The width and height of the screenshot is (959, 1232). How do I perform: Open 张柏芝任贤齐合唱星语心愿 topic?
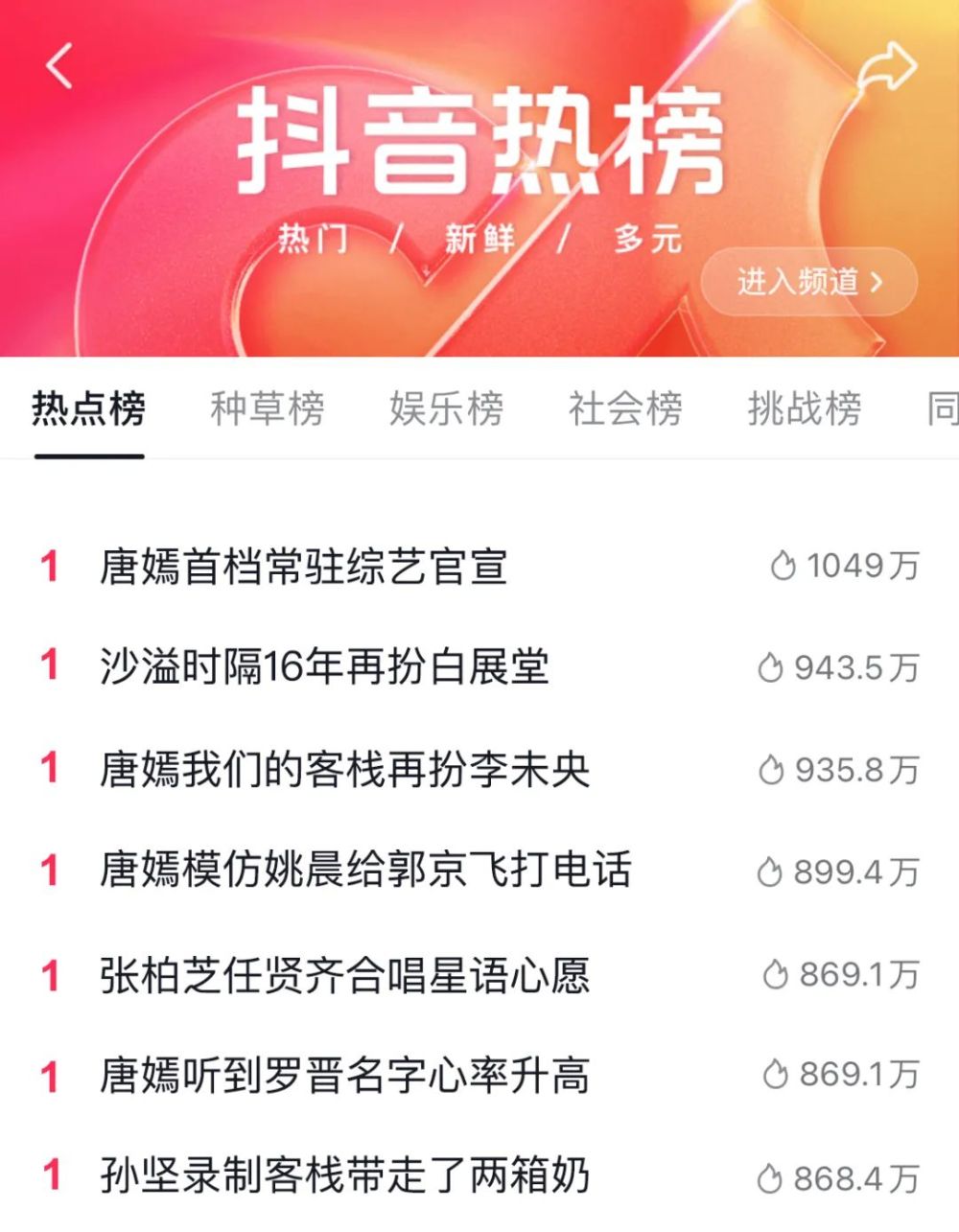344,976
